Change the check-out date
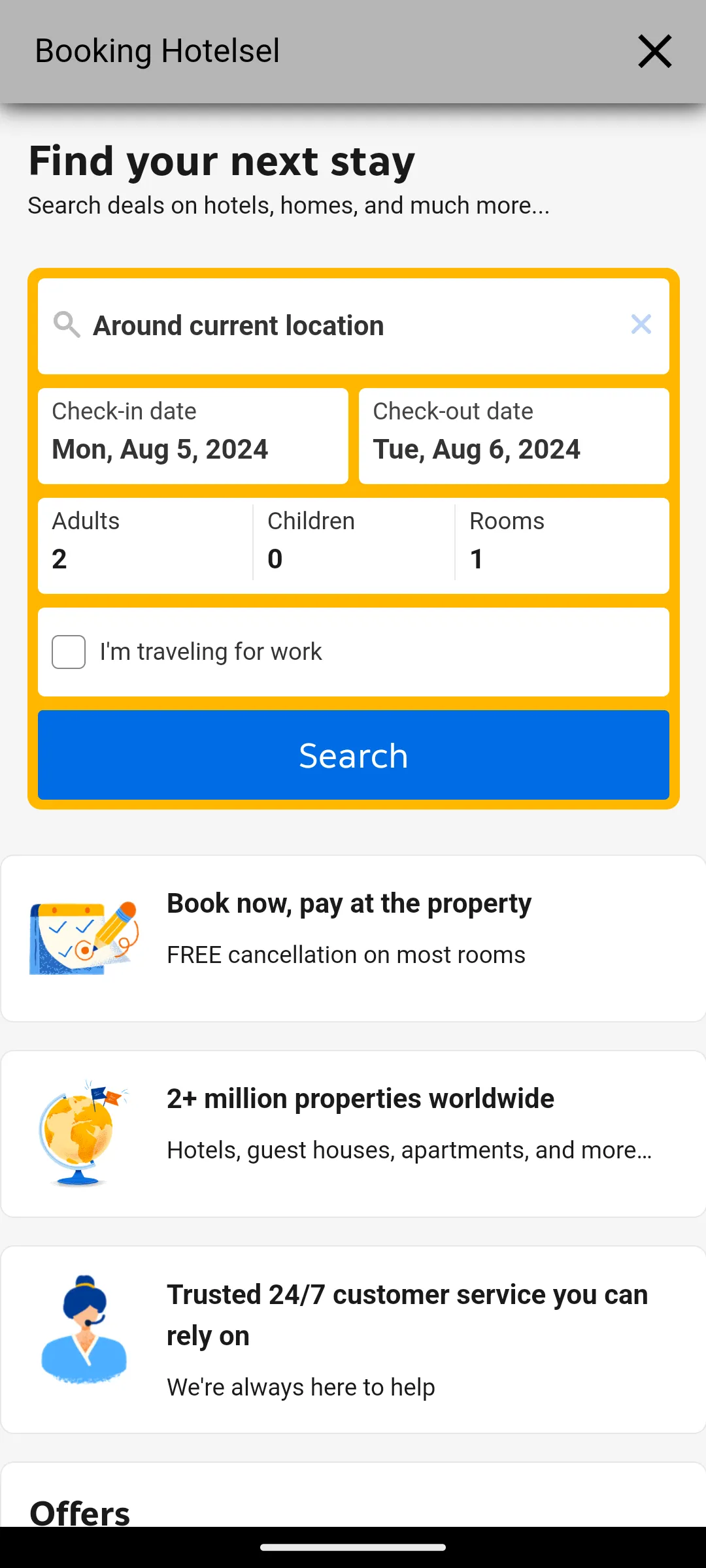The width and height of the screenshot is (706, 1568). 514,436
